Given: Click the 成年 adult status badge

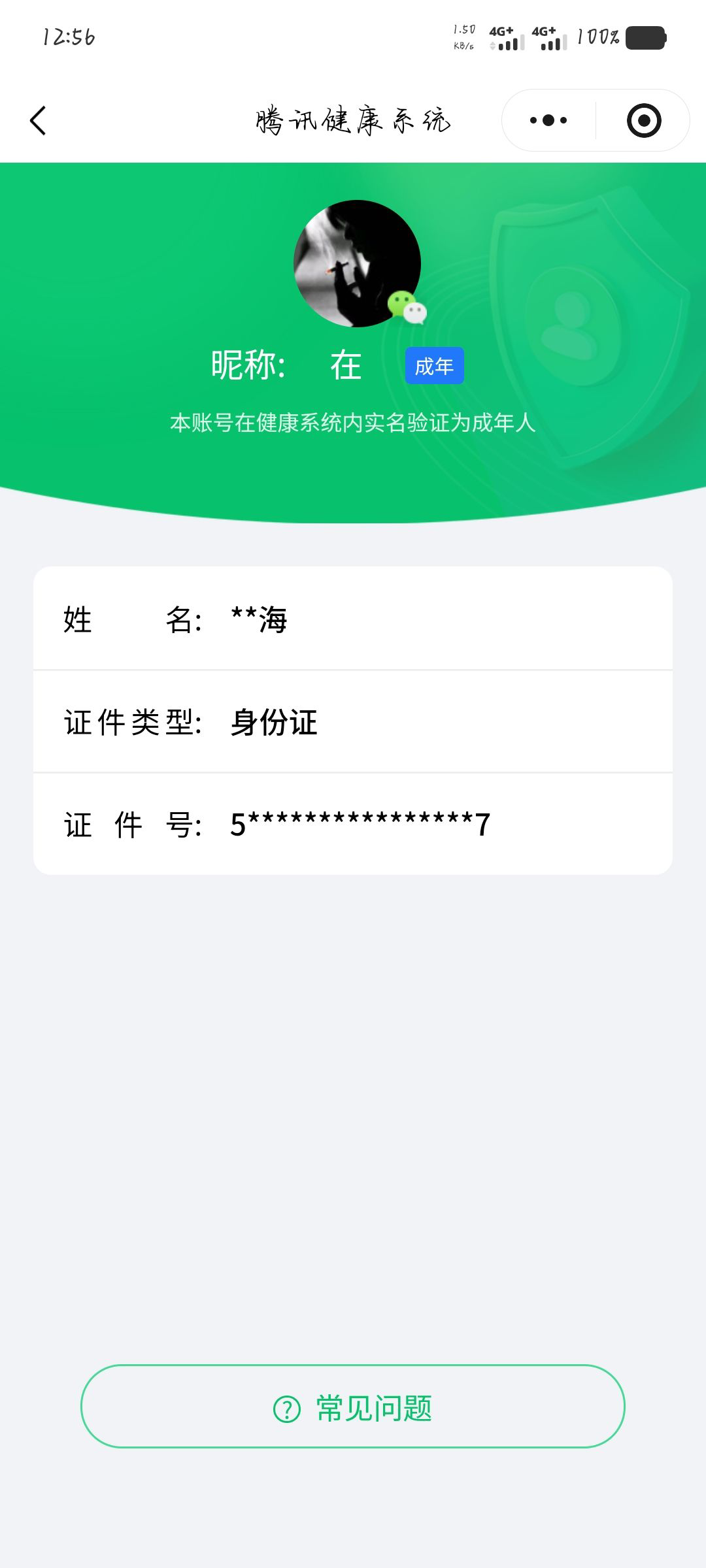Looking at the screenshot, I should click(x=434, y=366).
